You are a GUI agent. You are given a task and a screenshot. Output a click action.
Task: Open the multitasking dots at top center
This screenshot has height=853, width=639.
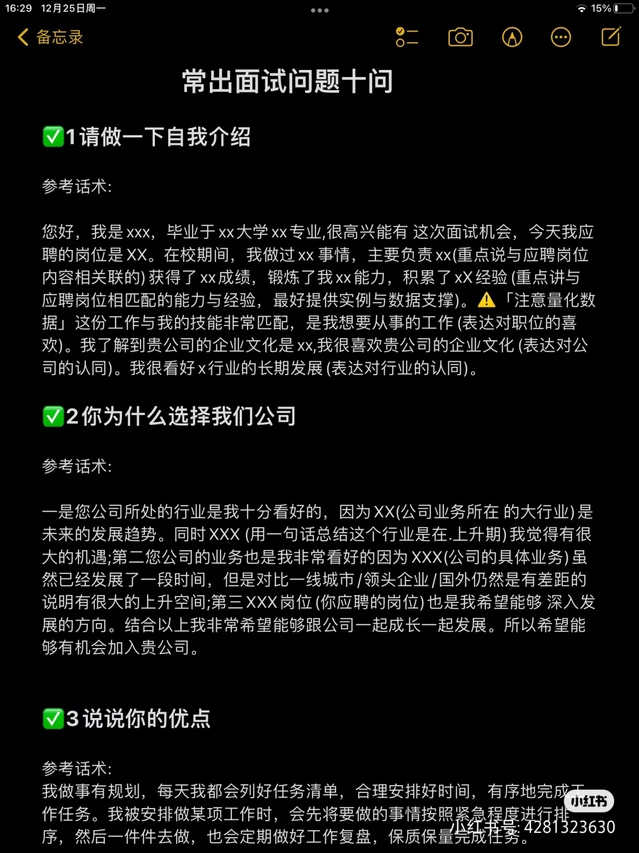point(319,10)
